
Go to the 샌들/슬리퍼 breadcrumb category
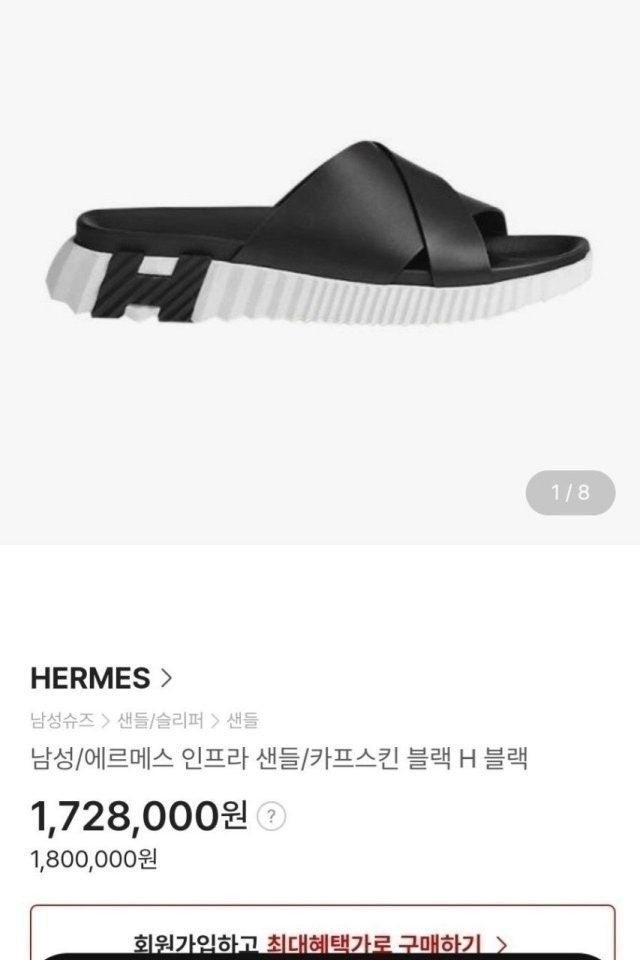tap(160, 719)
